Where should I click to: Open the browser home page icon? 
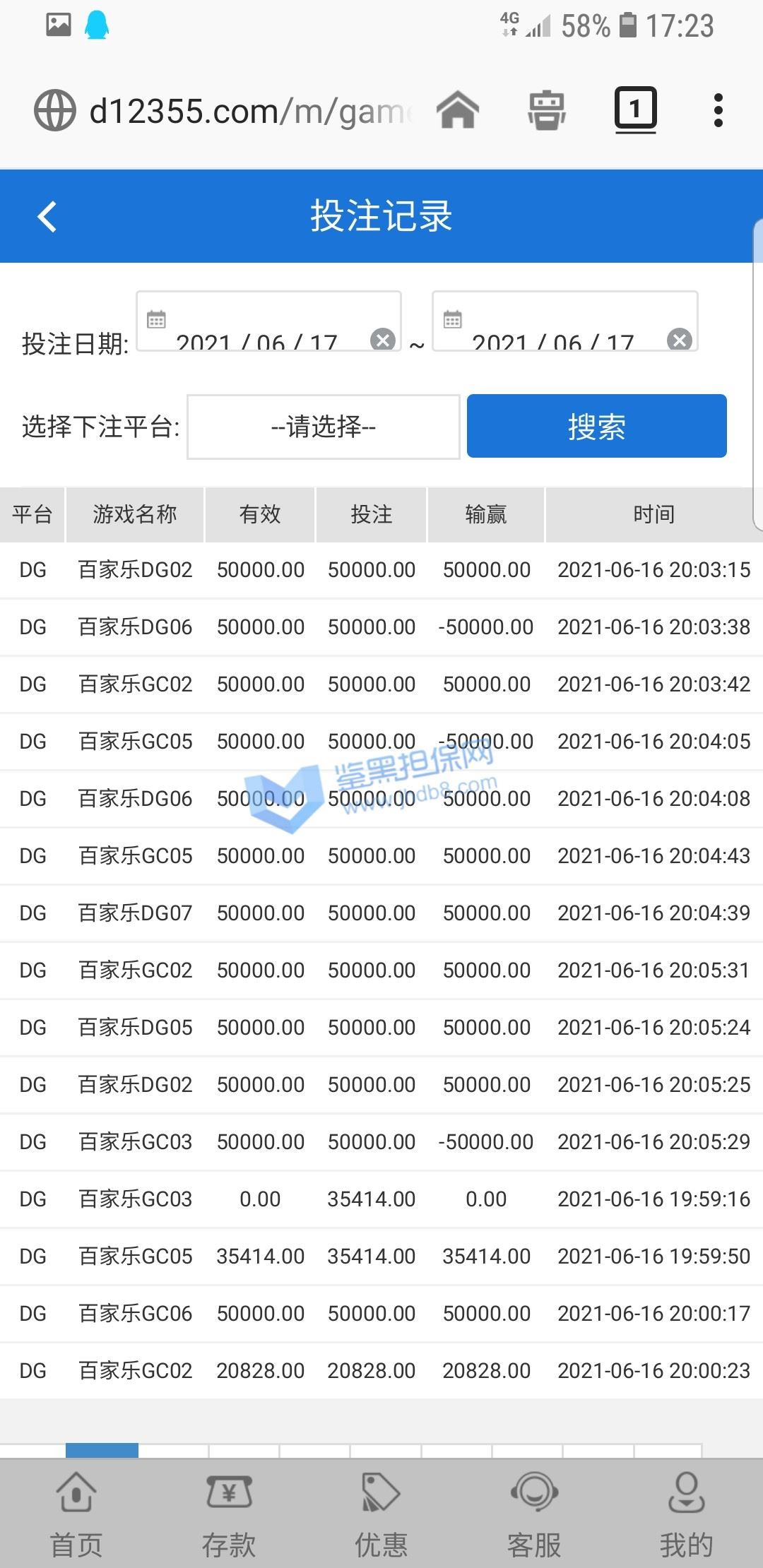pyautogui.click(x=458, y=111)
